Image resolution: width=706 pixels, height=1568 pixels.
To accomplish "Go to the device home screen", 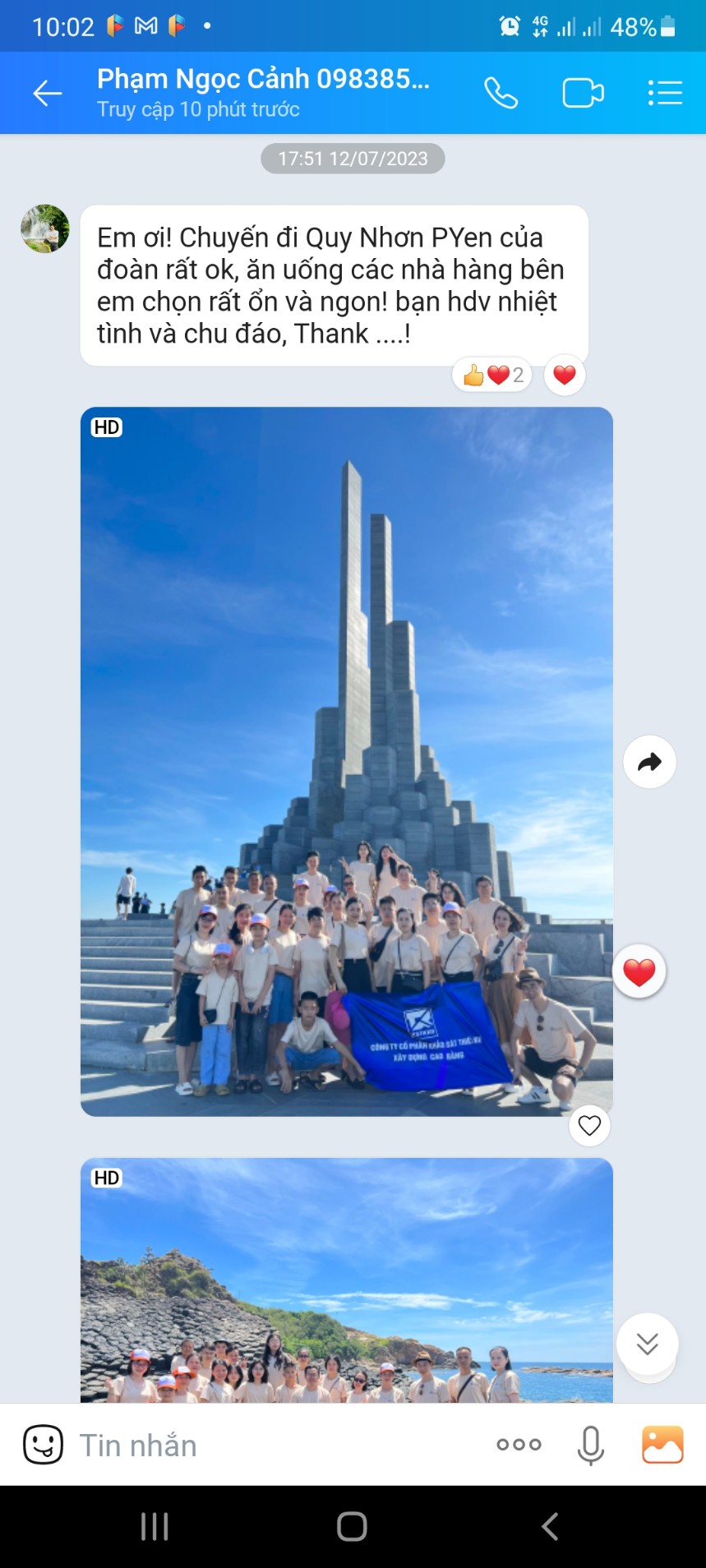I will 352,1527.
